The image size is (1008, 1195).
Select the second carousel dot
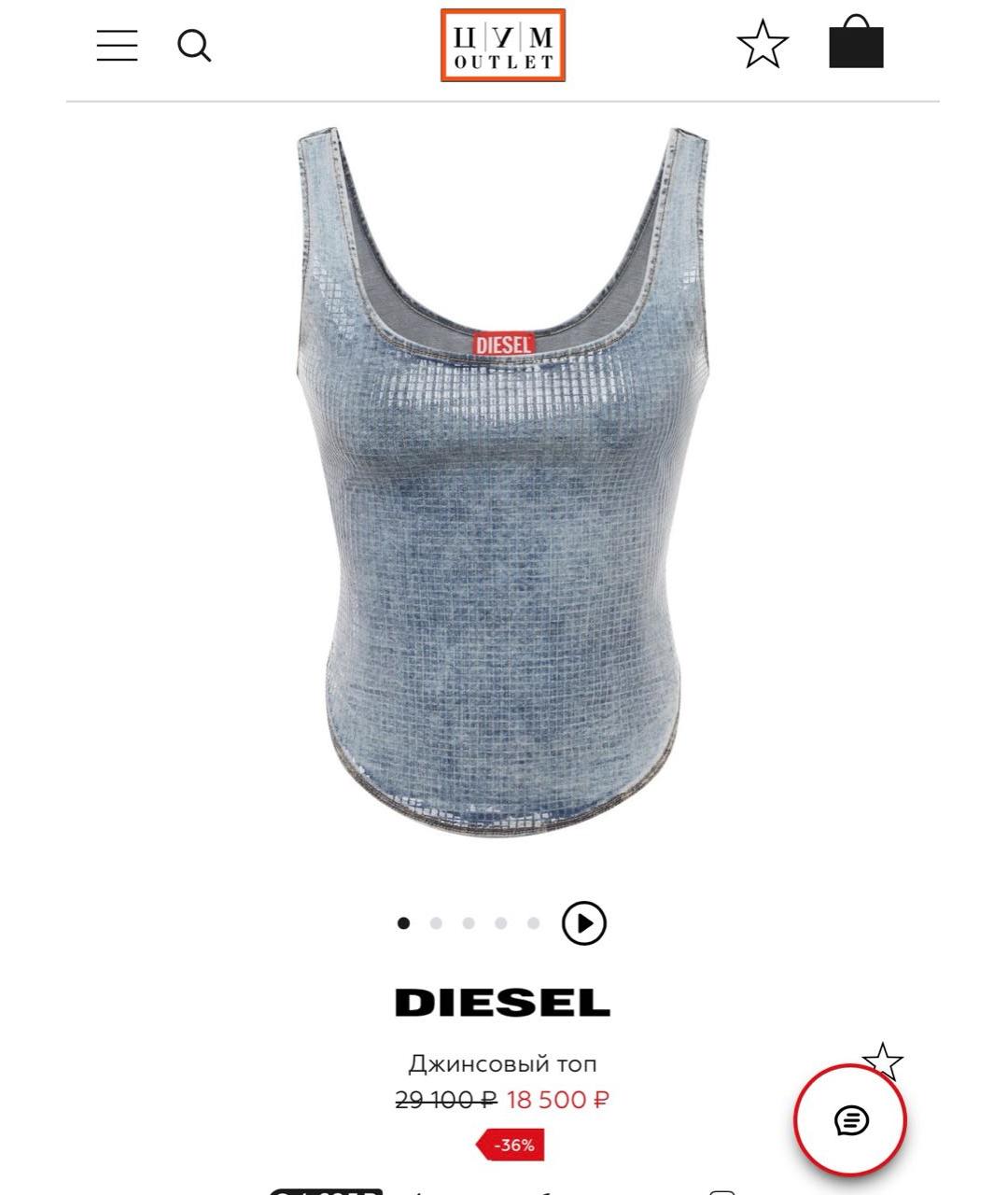435,922
